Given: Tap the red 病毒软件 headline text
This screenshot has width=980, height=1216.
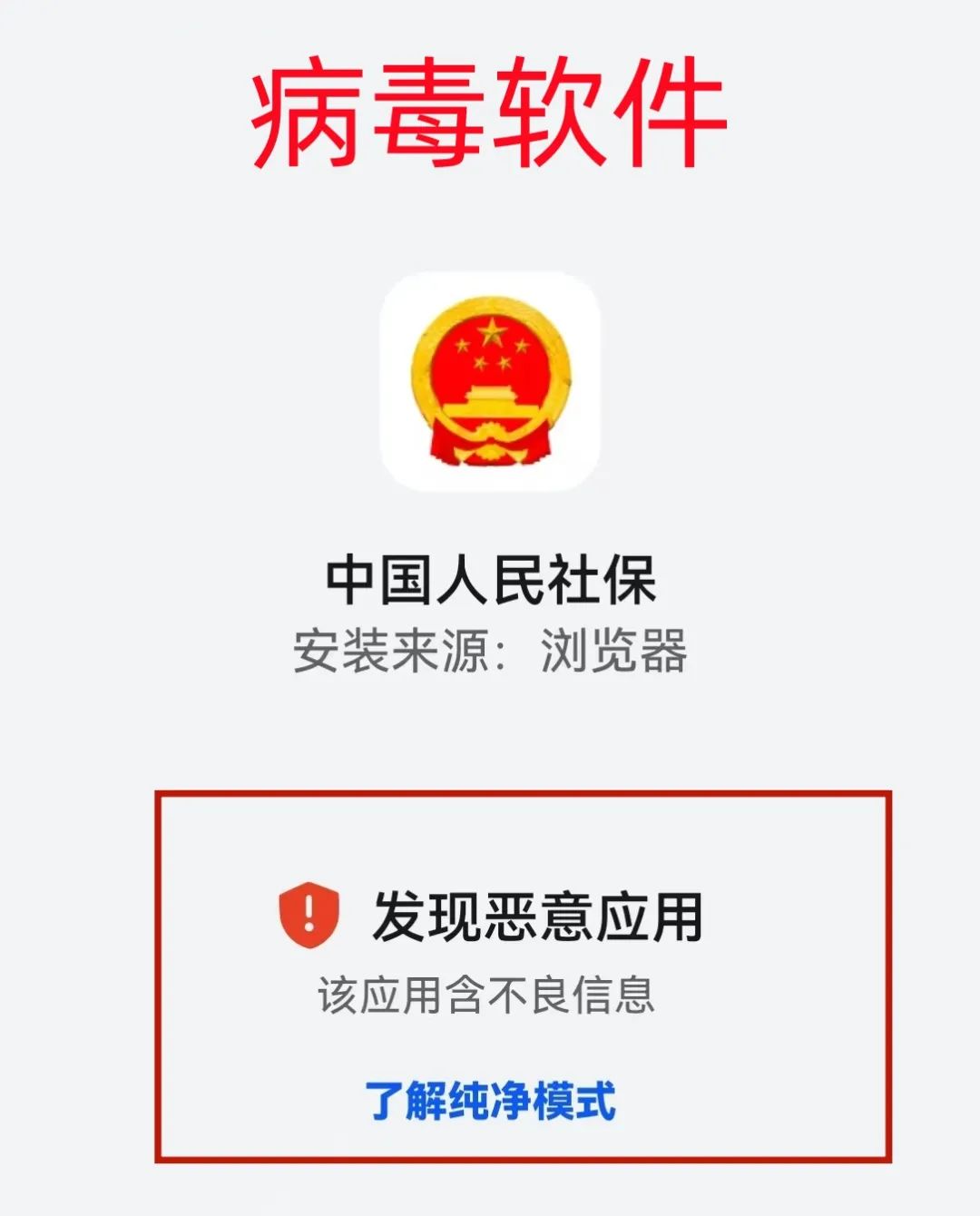Looking at the screenshot, I should [490, 113].
